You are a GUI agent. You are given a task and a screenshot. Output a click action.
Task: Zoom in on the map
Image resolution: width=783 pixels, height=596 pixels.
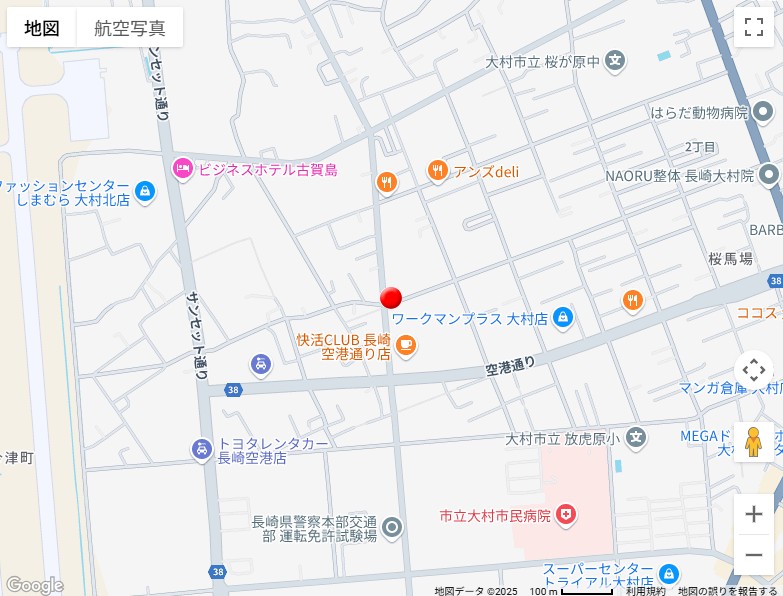tap(754, 515)
